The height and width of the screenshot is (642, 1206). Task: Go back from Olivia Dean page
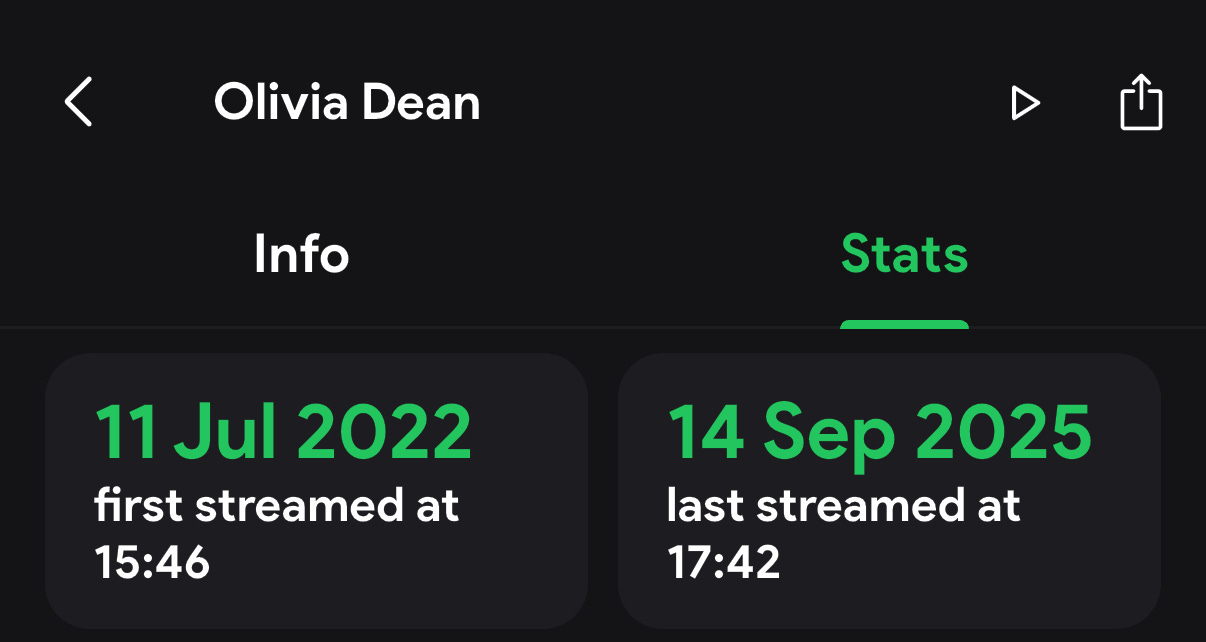(78, 102)
